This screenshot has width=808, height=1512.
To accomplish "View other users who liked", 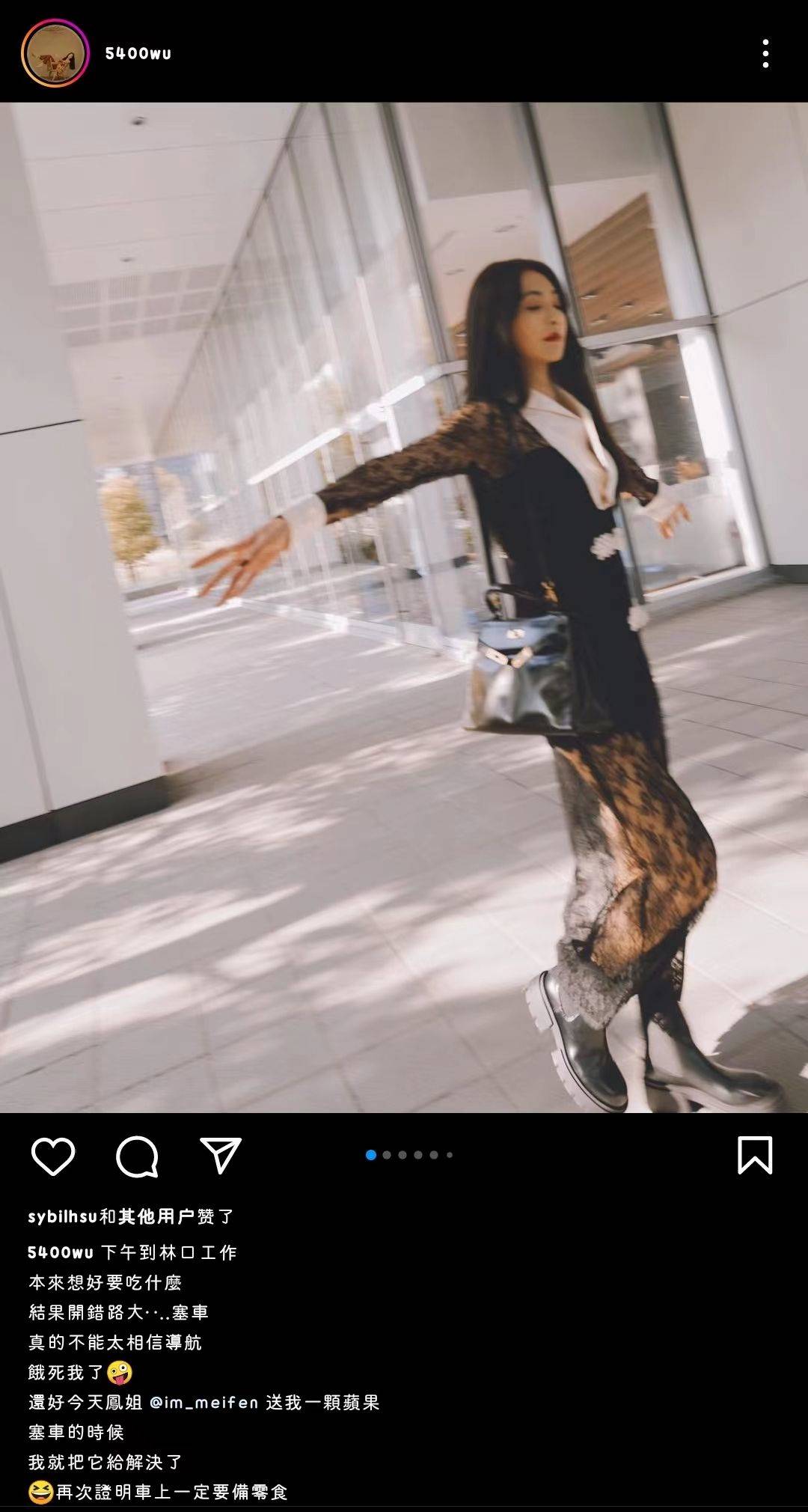I will pos(156,1217).
